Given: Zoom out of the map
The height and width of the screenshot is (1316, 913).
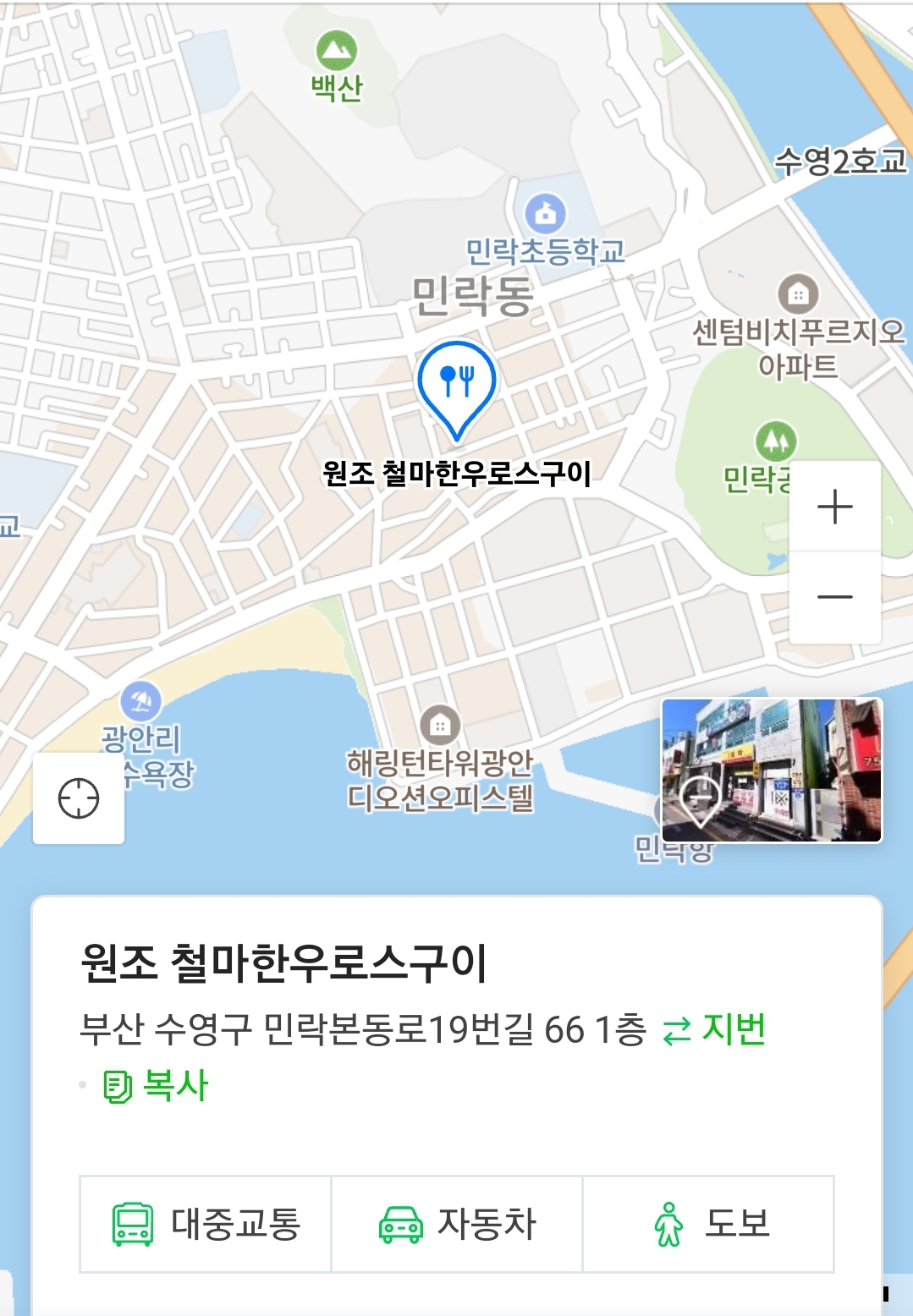Looking at the screenshot, I should (x=835, y=598).
